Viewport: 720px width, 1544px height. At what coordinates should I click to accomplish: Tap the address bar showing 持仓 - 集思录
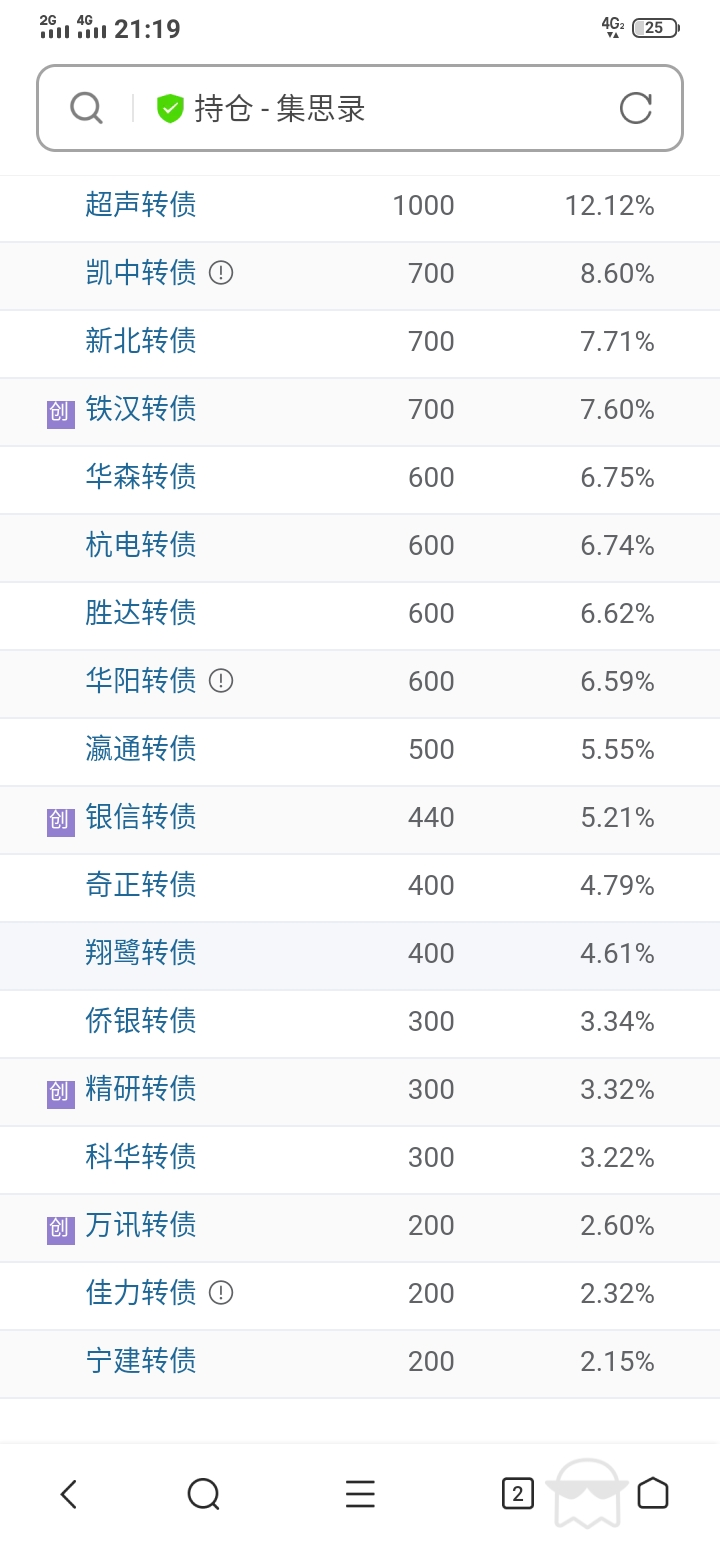(x=360, y=108)
